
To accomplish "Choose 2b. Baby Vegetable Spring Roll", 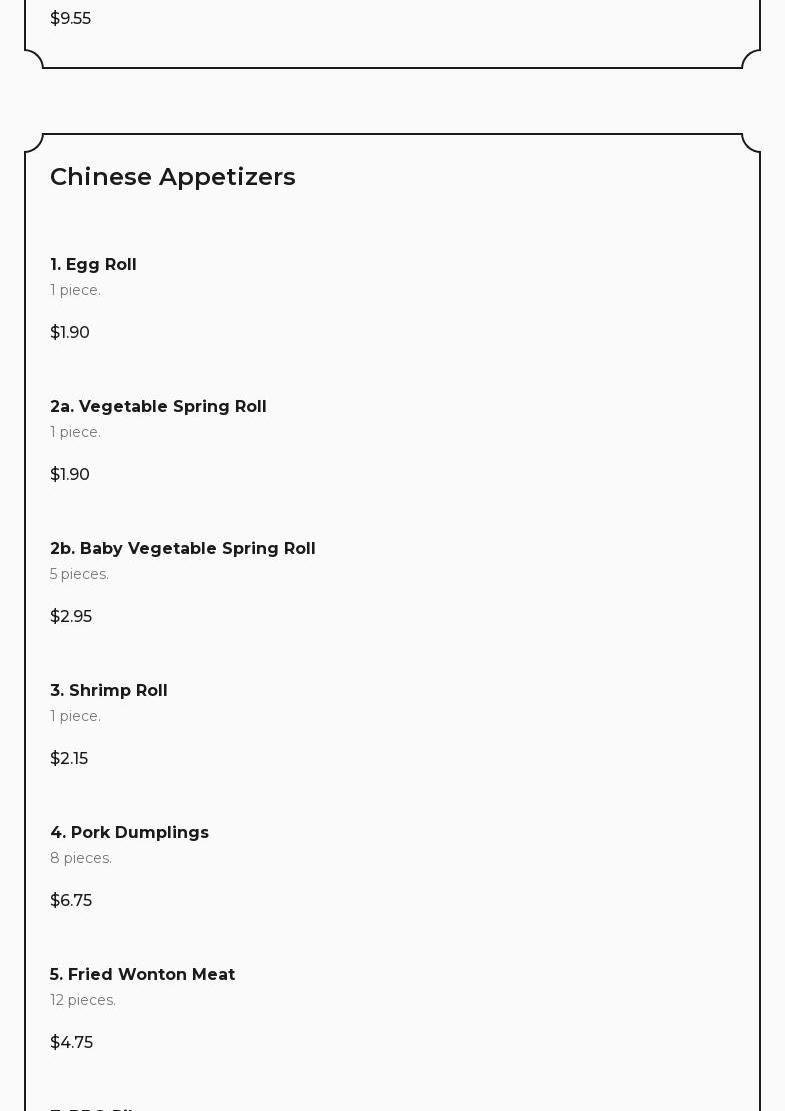I will click(x=182, y=549).
